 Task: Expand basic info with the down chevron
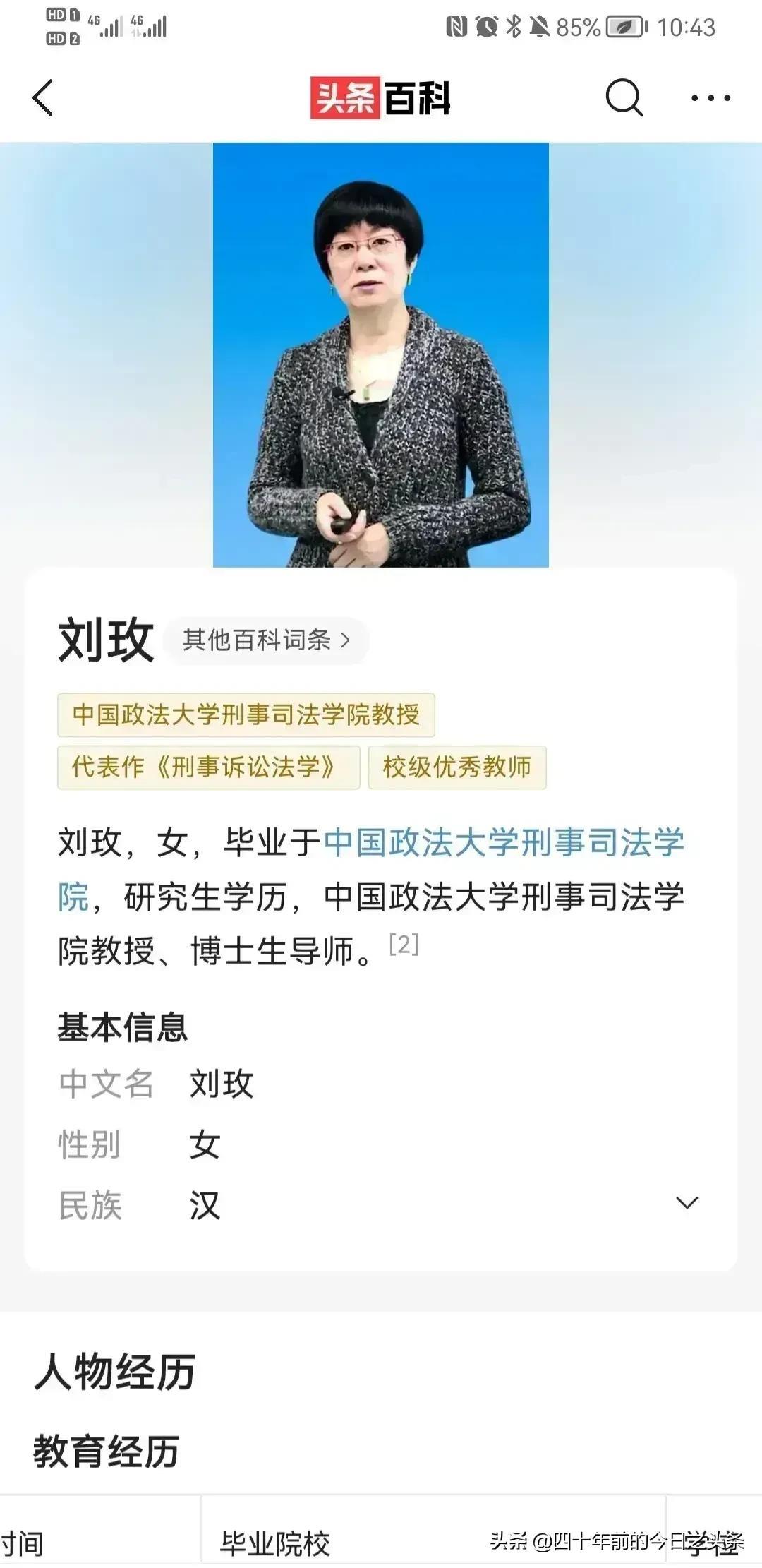point(687,1203)
